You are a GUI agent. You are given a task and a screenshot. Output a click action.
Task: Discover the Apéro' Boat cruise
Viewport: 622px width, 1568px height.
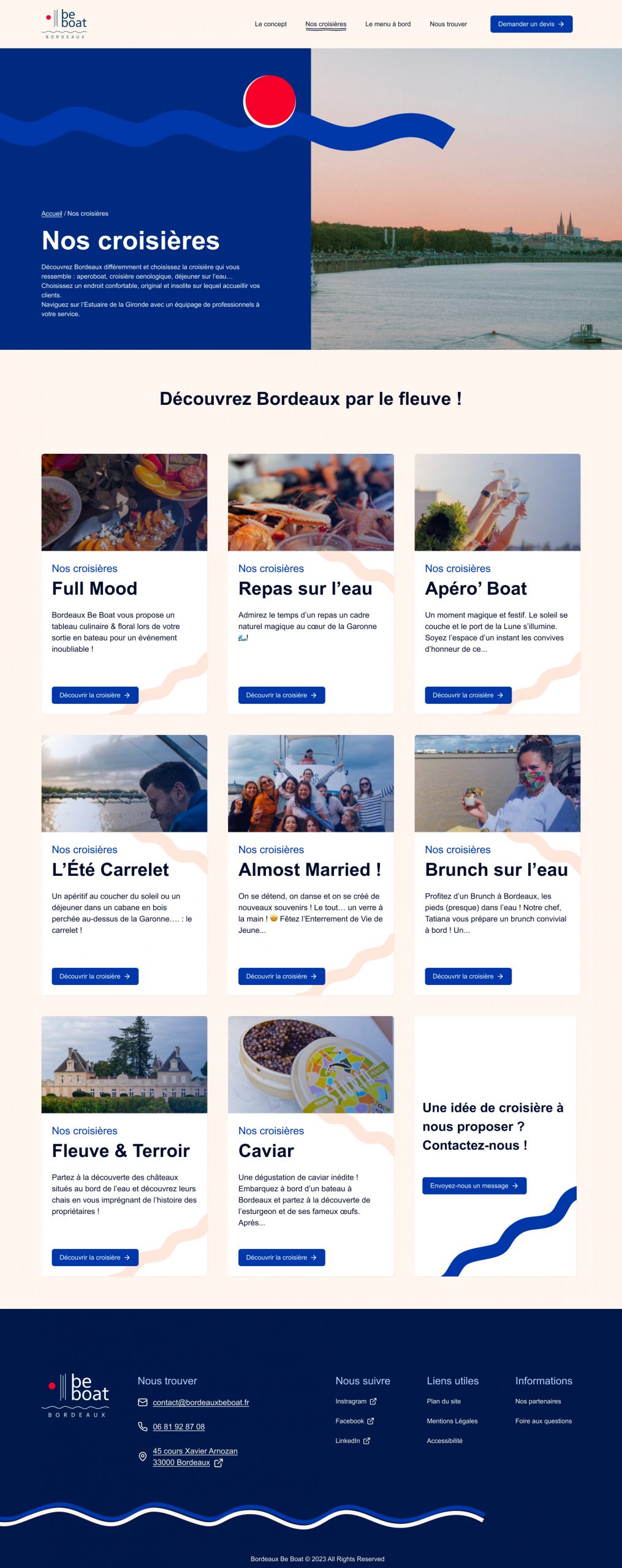tap(468, 695)
